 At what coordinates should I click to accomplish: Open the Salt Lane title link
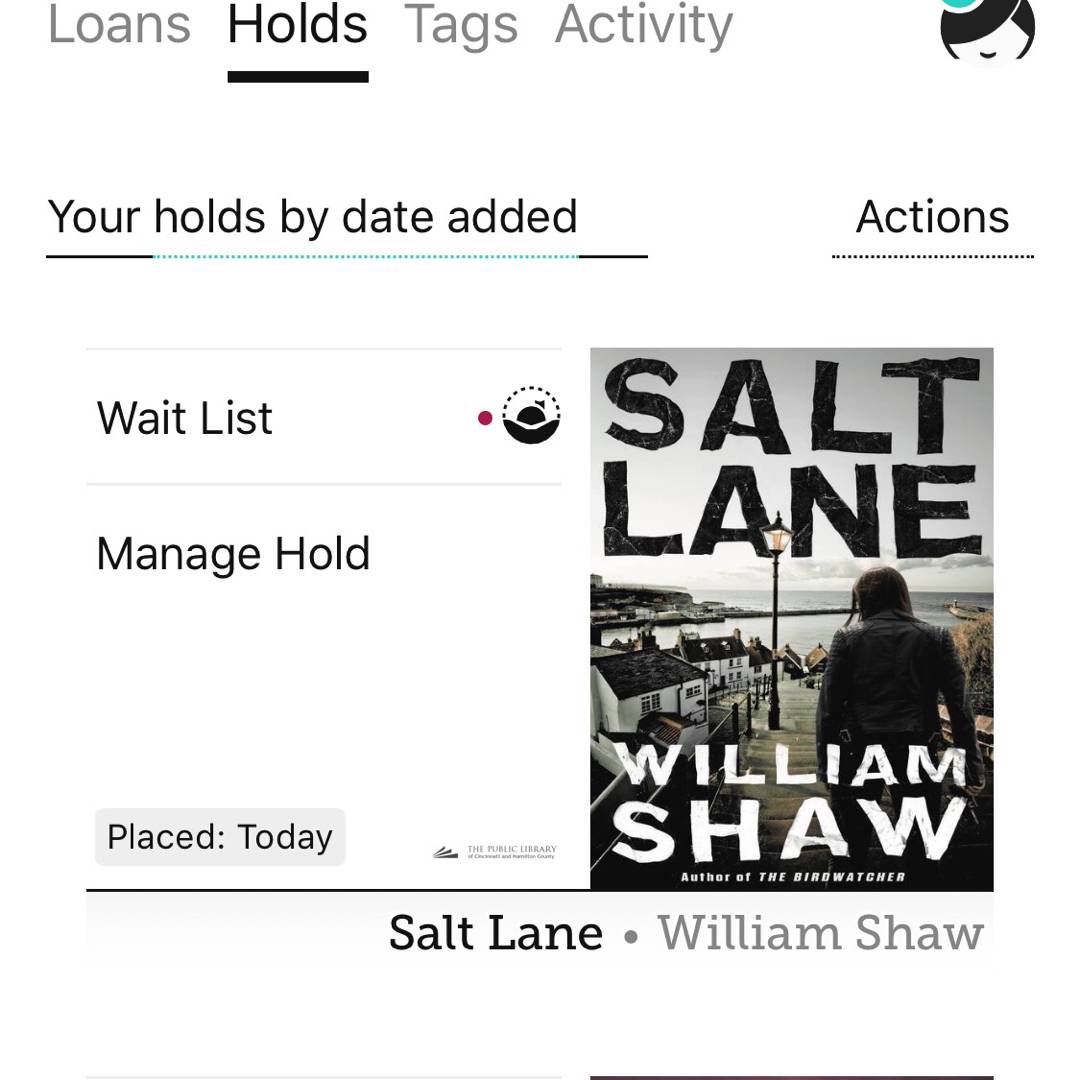[x=496, y=933]
